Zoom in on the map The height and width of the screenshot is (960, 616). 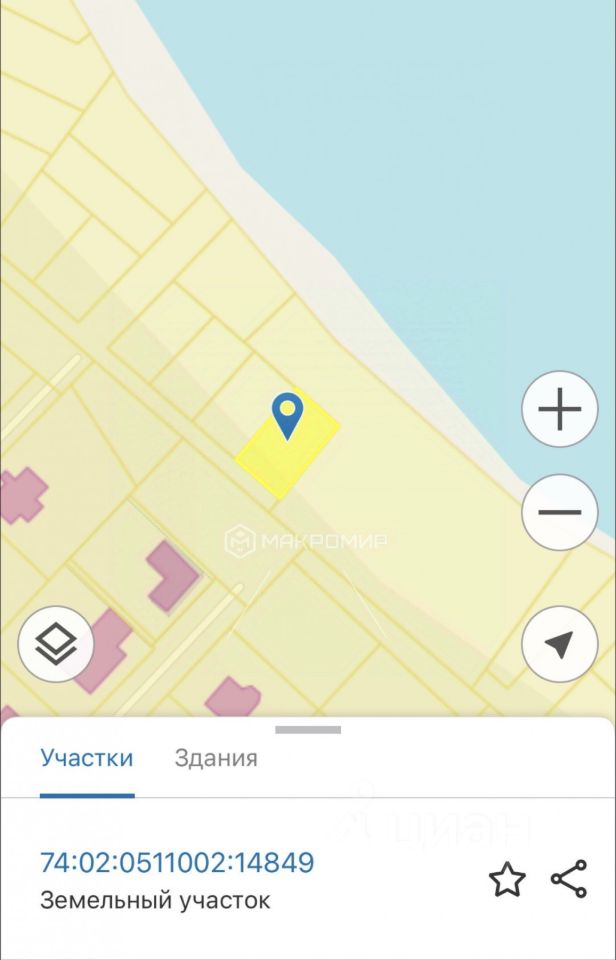point(559,410)
